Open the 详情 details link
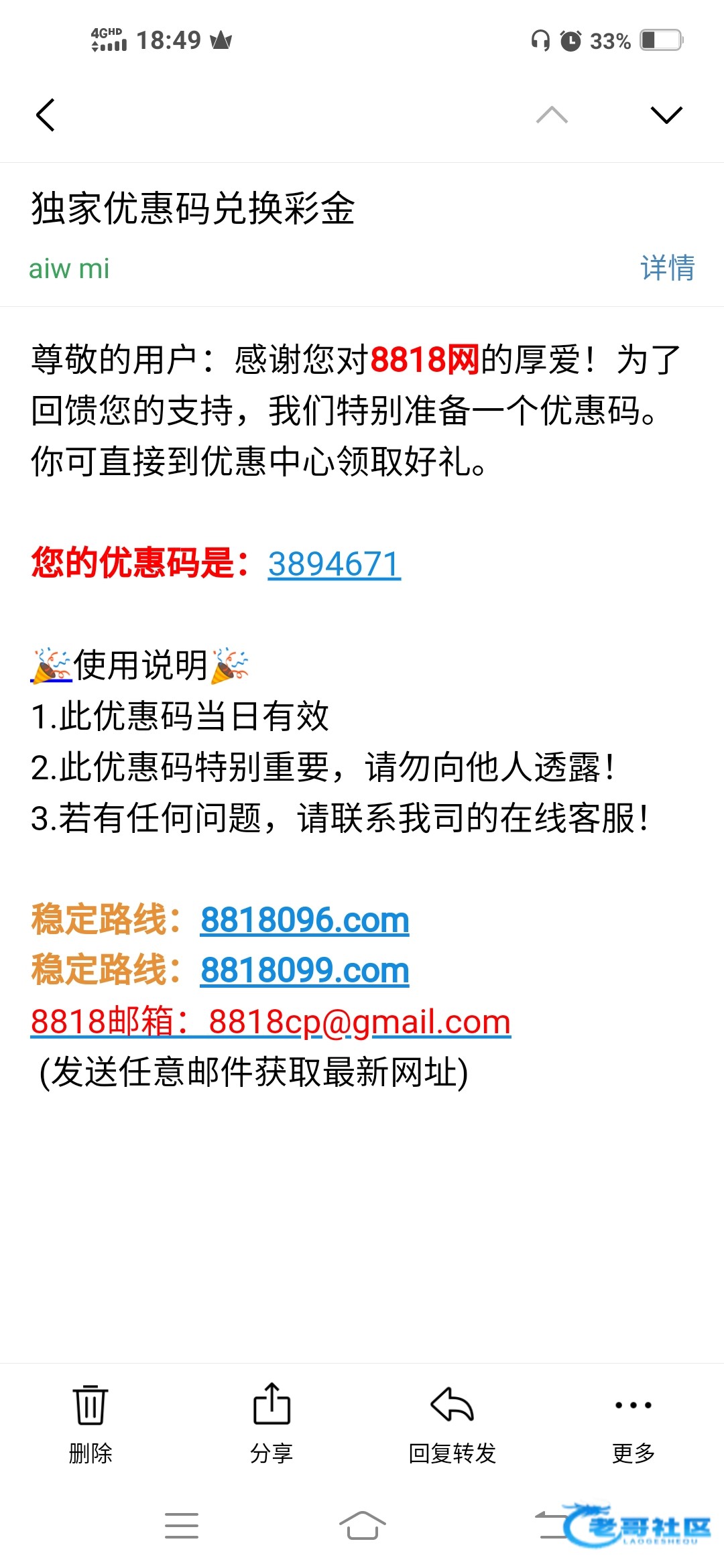 (x=667, y=268)
